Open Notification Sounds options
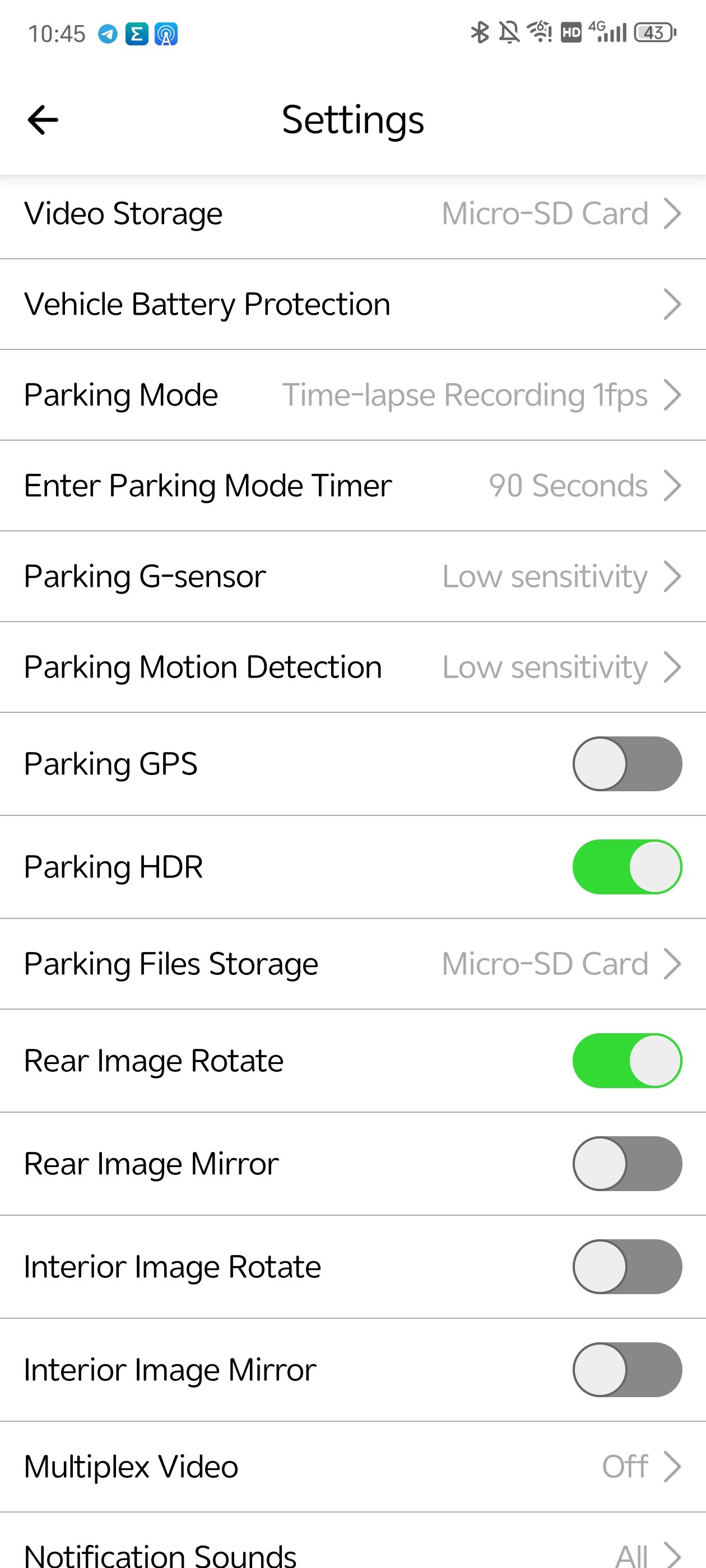This screenshot has width=706, height=1568. pyautogui.click(x=352, y=1541)
